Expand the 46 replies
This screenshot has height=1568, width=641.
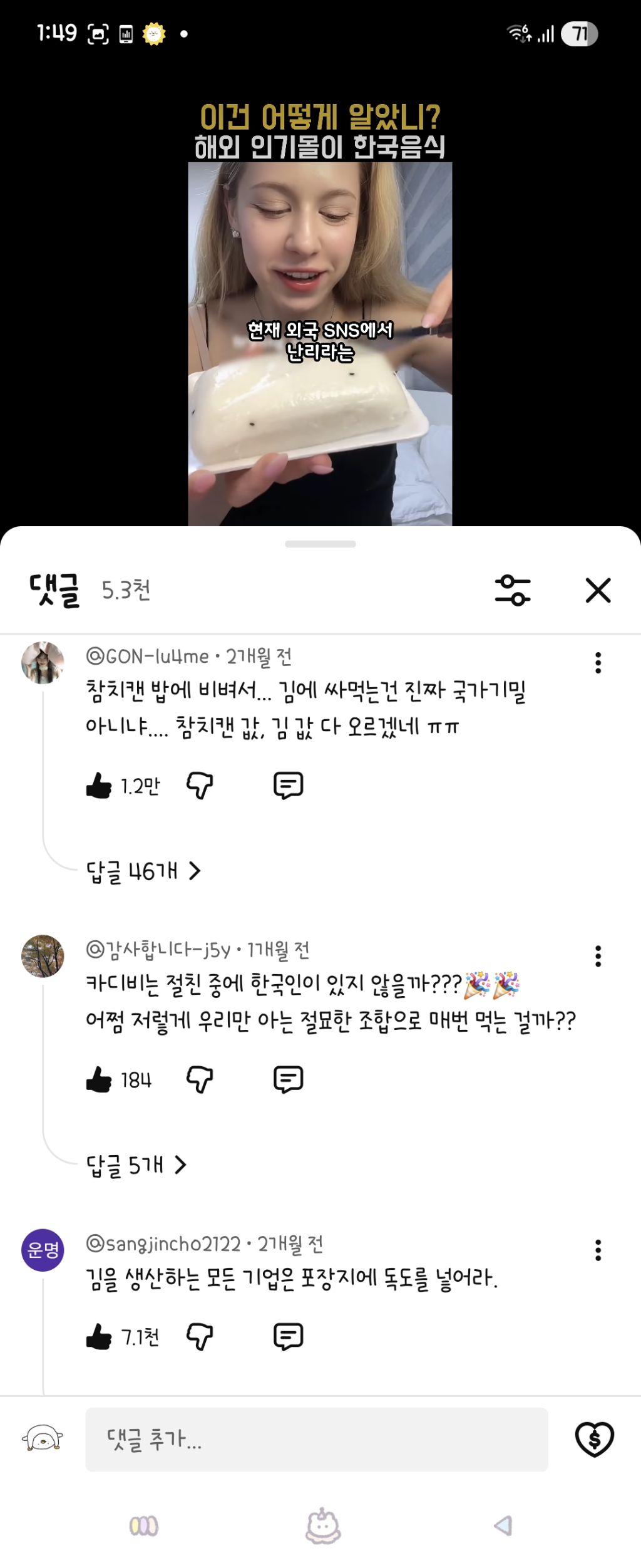tap(143, 871)
